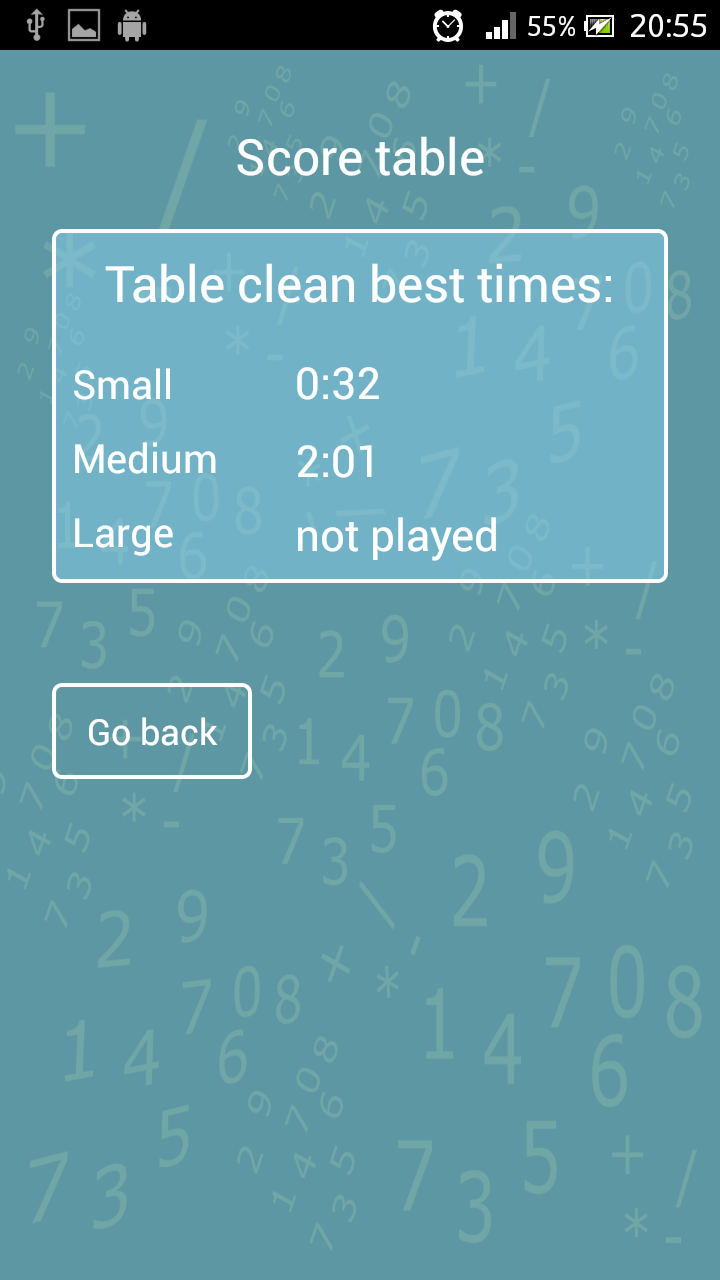Click the Score table title
The width and height of the screenshot is (720, 1280).
coord(360,157)
